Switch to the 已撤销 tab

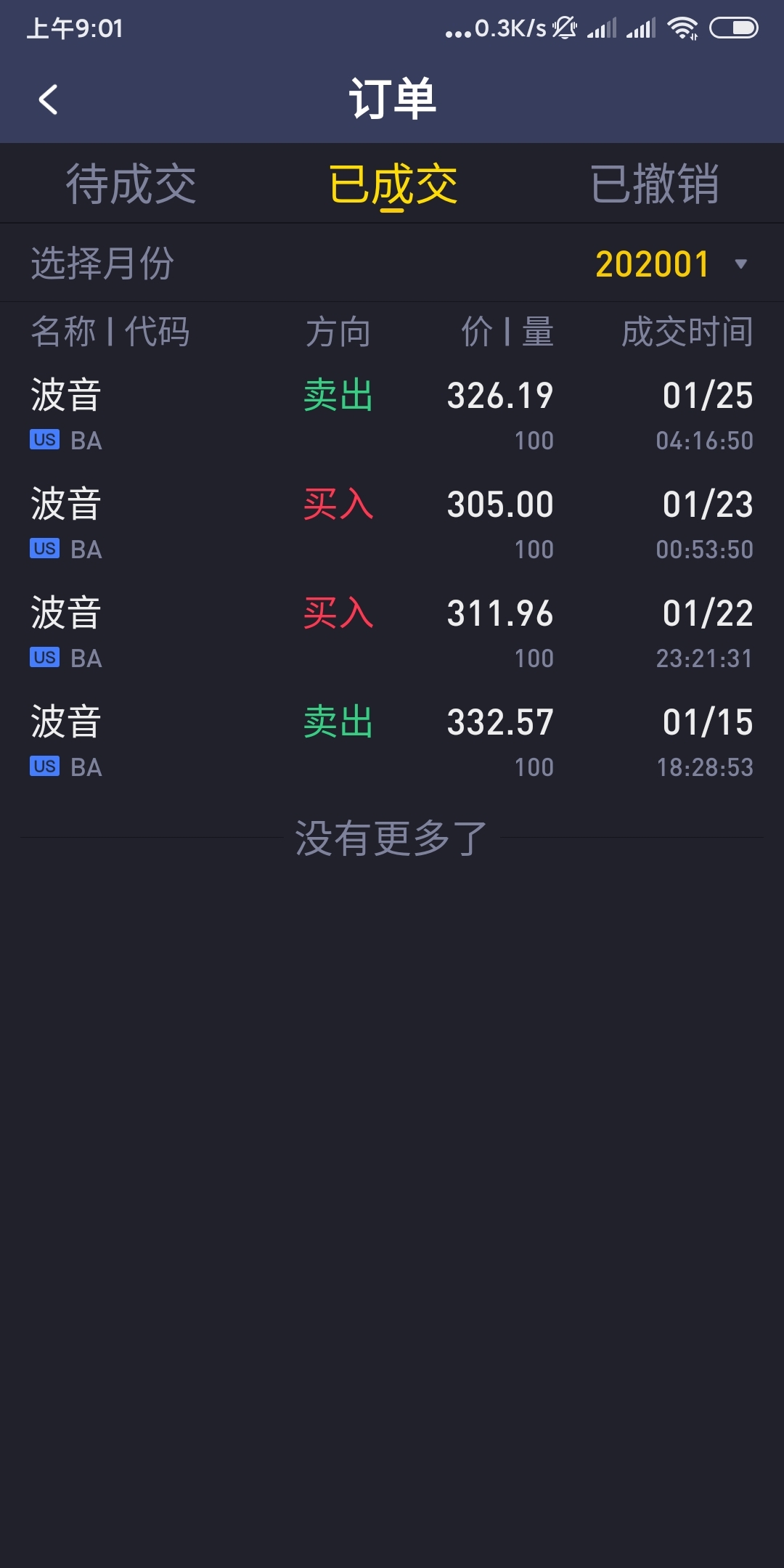(x=654, y=184)
